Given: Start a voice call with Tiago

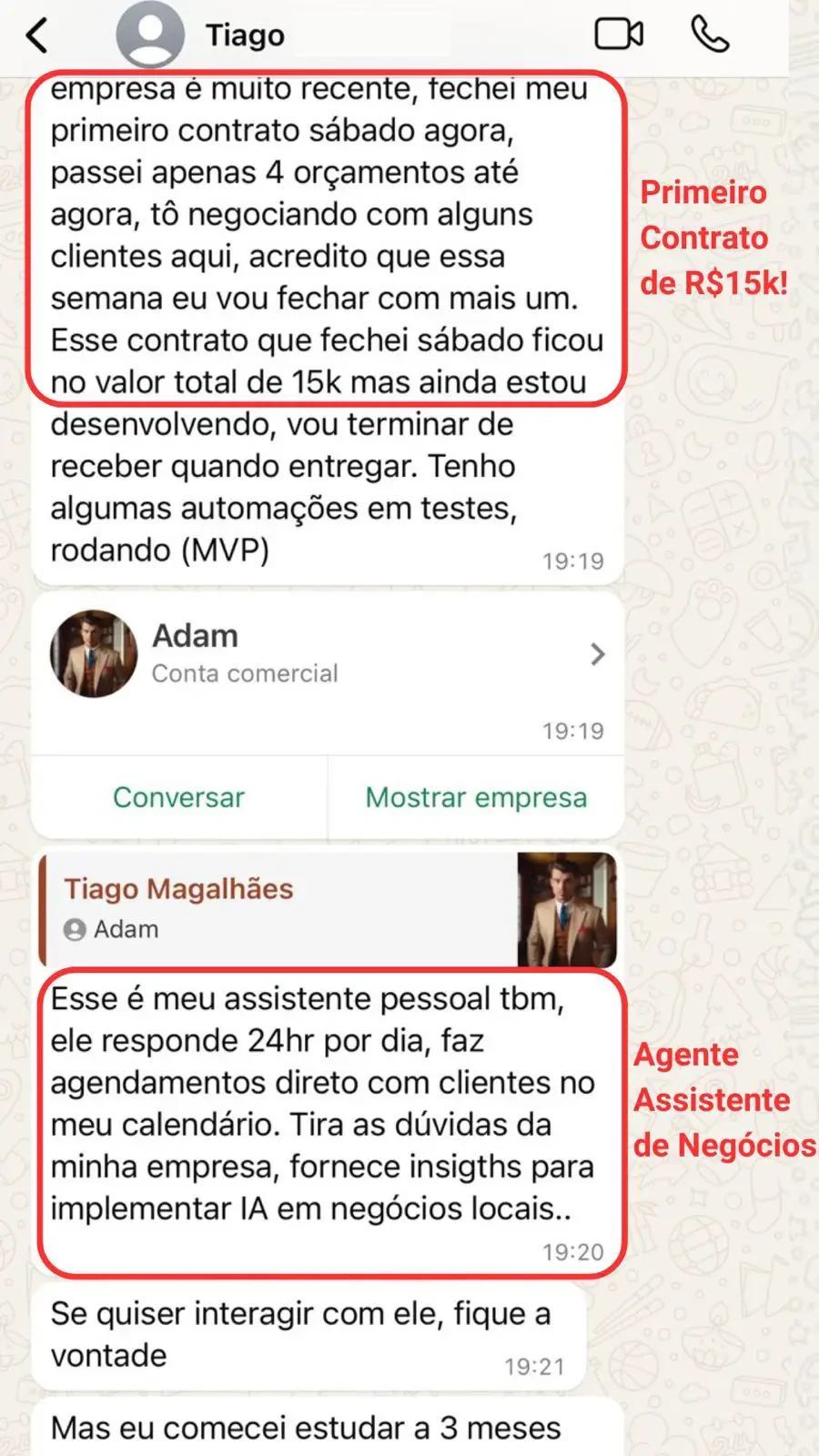Looking at the screenshot, I should coord(710,35).
